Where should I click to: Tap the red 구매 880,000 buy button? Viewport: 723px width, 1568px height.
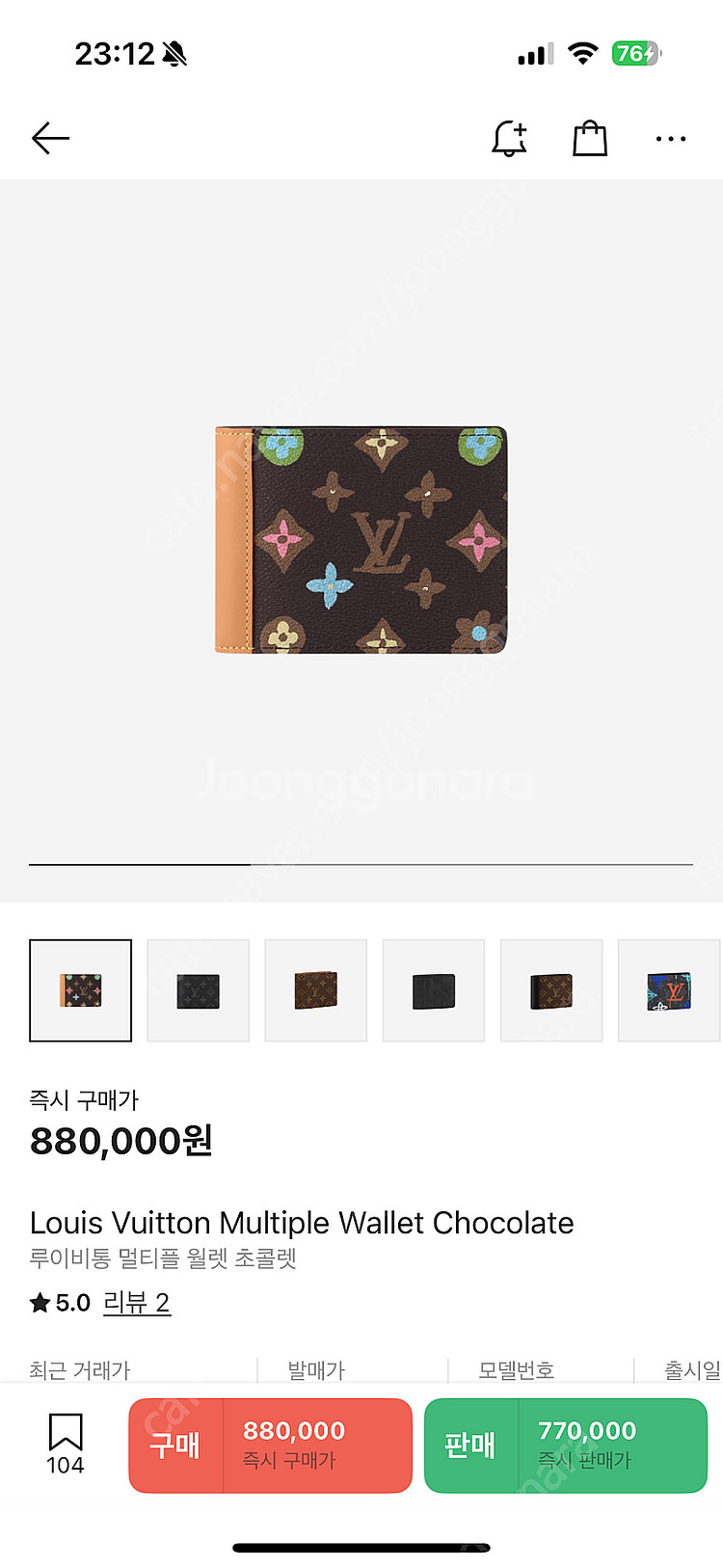pyautogui.click(x=271, y=1446)
